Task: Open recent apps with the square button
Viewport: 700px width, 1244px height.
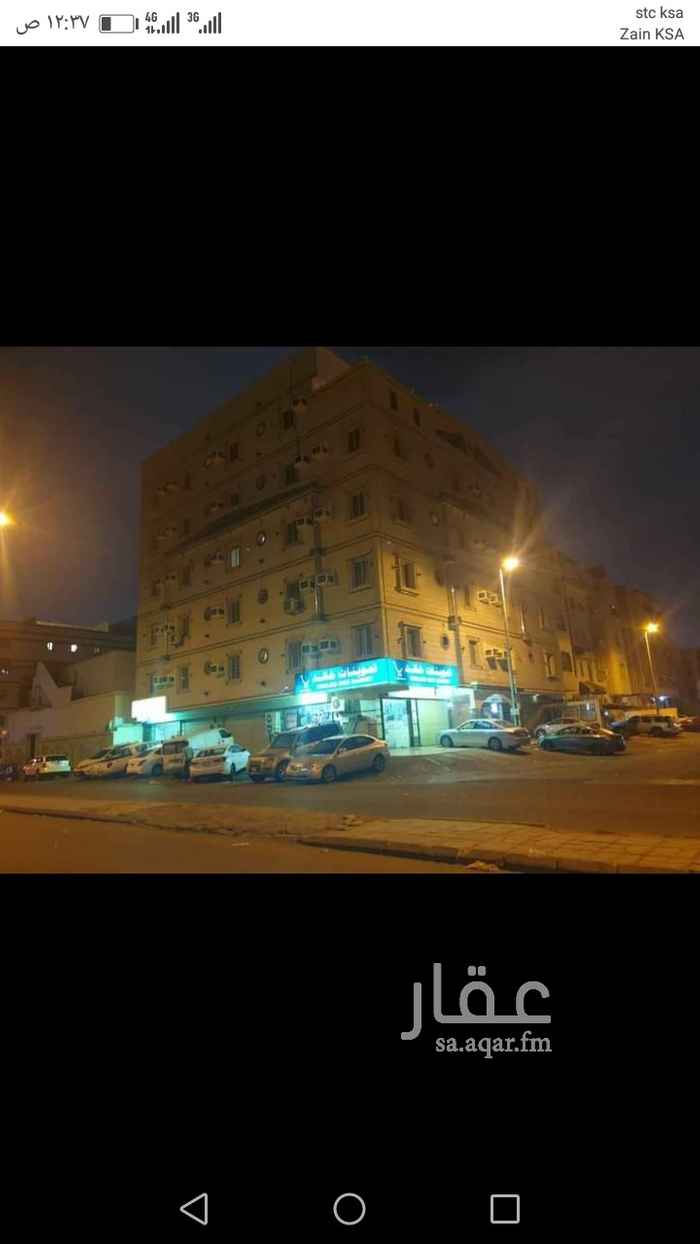Action: point(505,1209)
